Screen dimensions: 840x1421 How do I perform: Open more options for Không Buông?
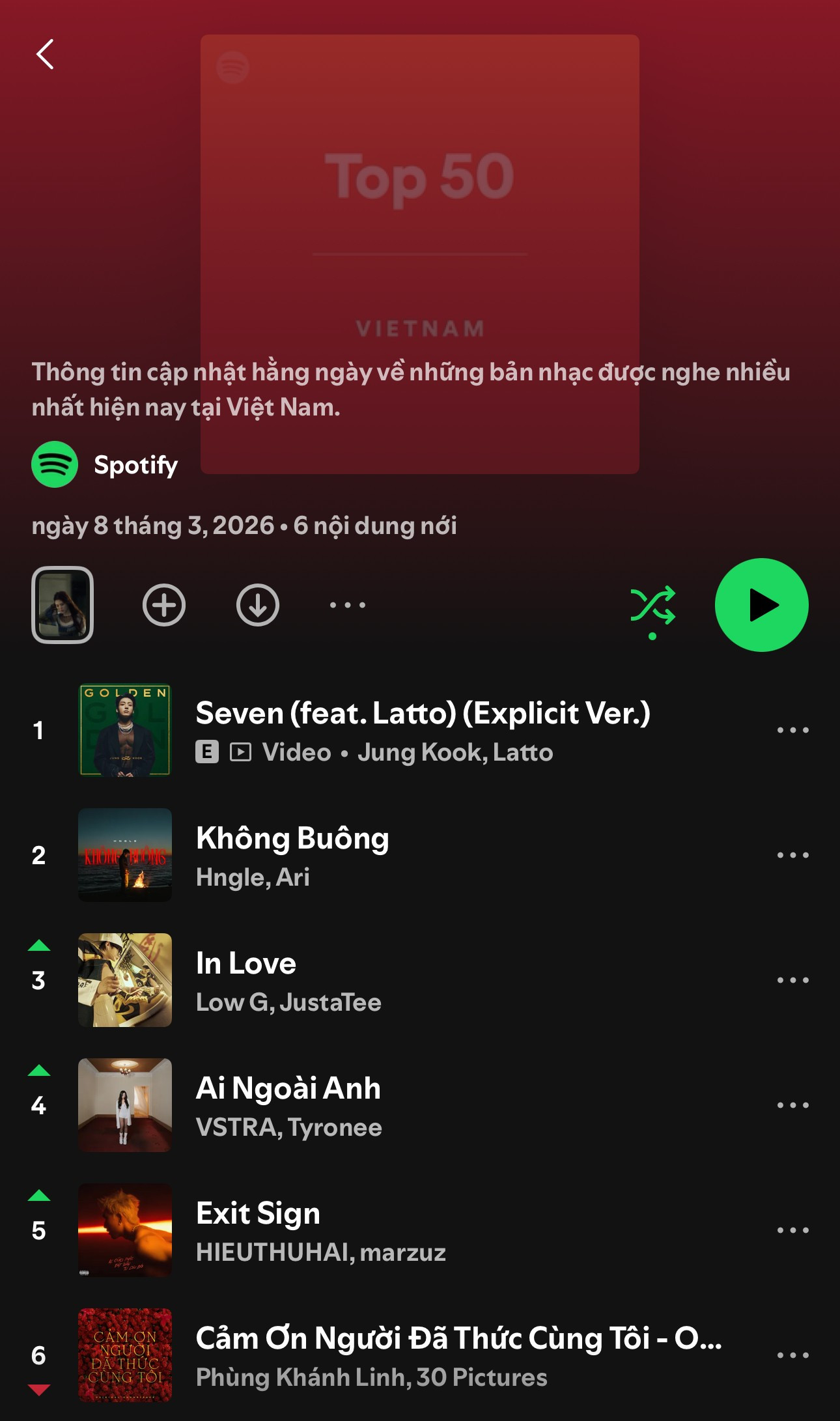[x=792, y=855]
